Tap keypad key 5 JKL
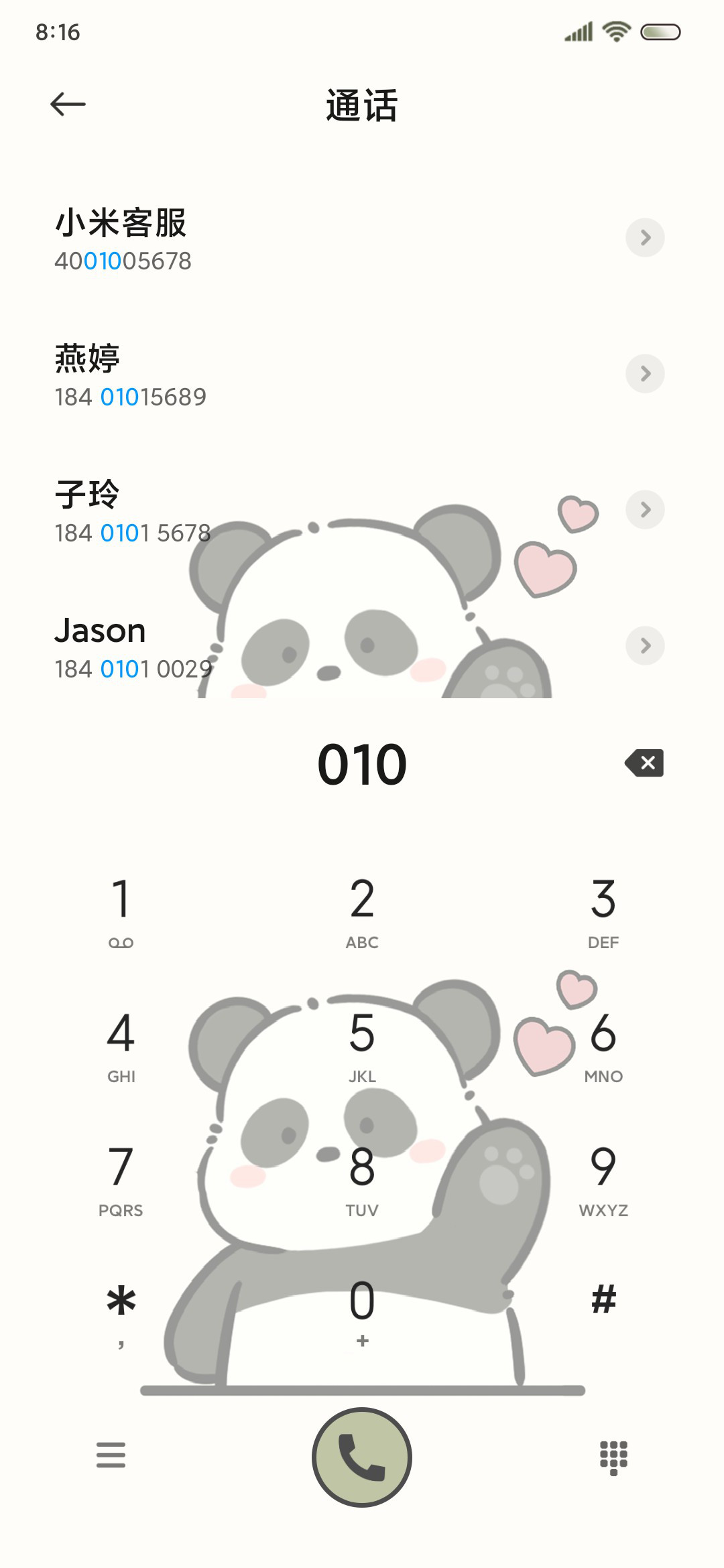Viewport: 724px width, 1568px height. [362, 1047]
